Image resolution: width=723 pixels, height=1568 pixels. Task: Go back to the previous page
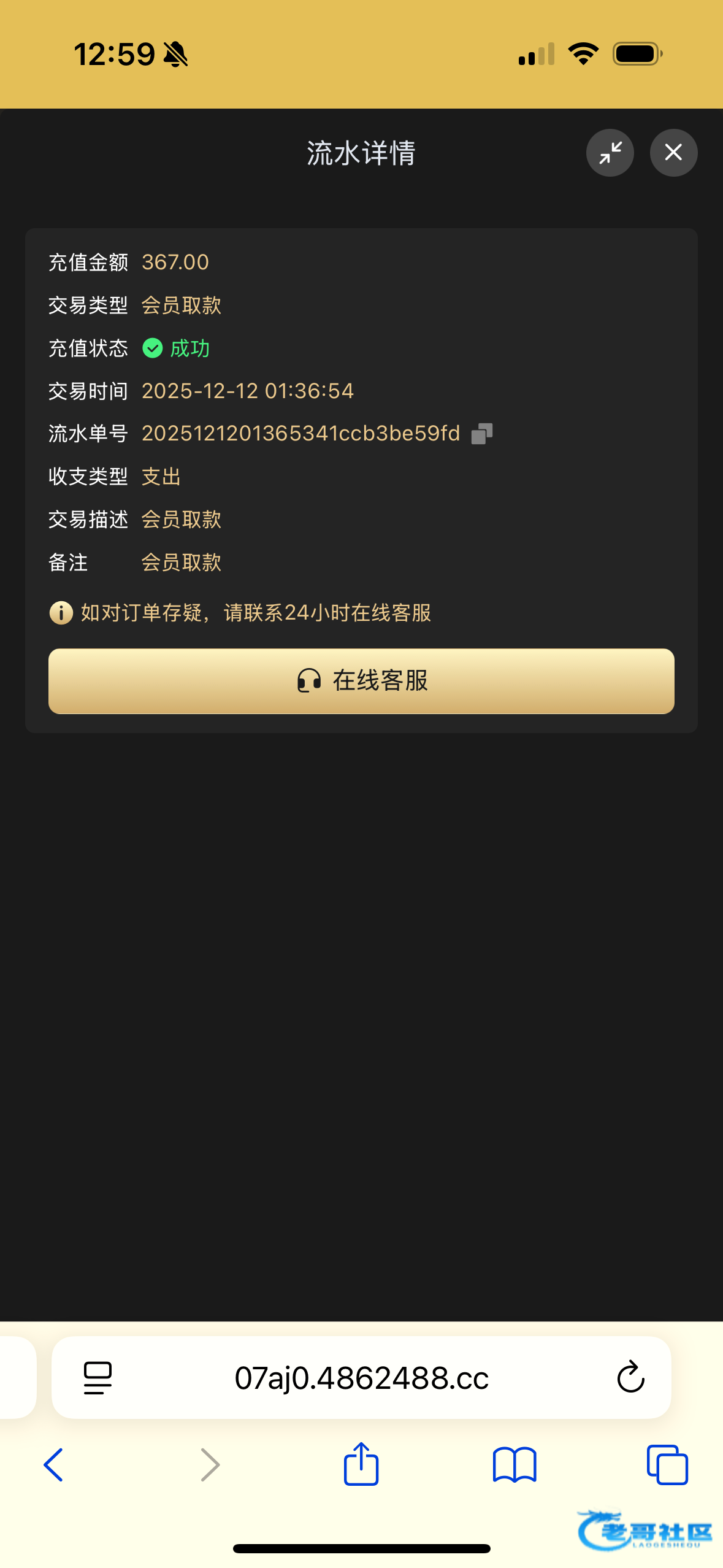(54, 1465)
